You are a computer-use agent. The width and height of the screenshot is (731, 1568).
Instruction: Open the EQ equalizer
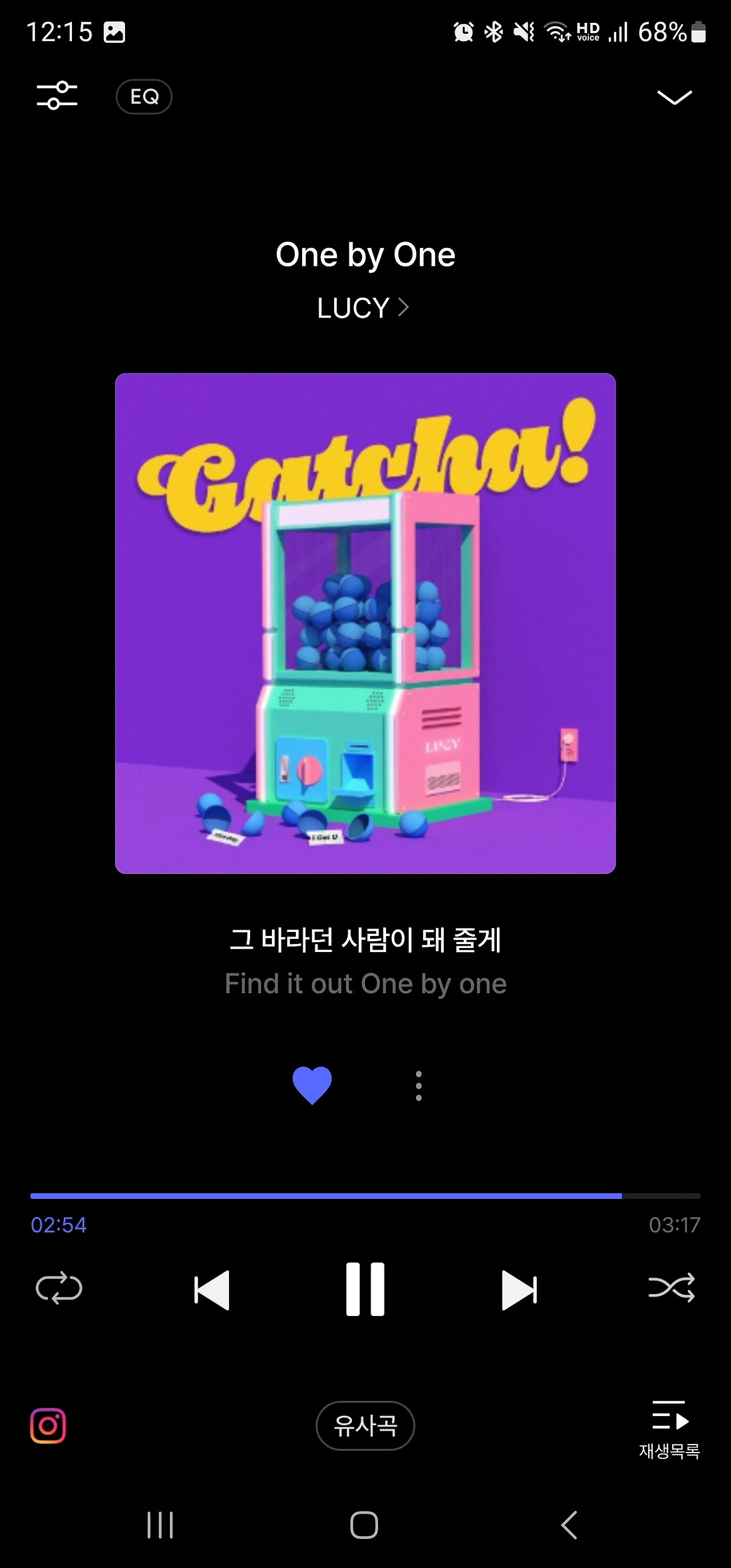144,96
